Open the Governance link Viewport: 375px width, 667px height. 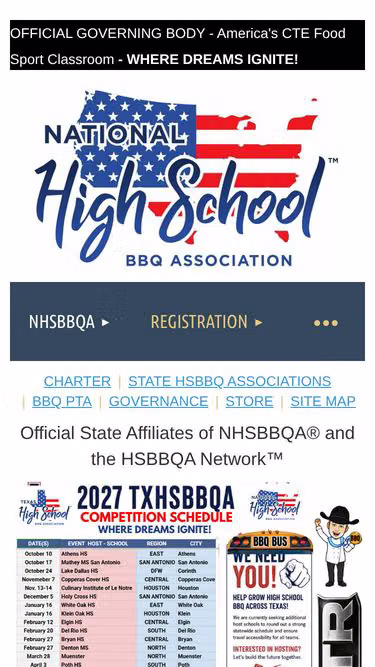pos(159,401)
